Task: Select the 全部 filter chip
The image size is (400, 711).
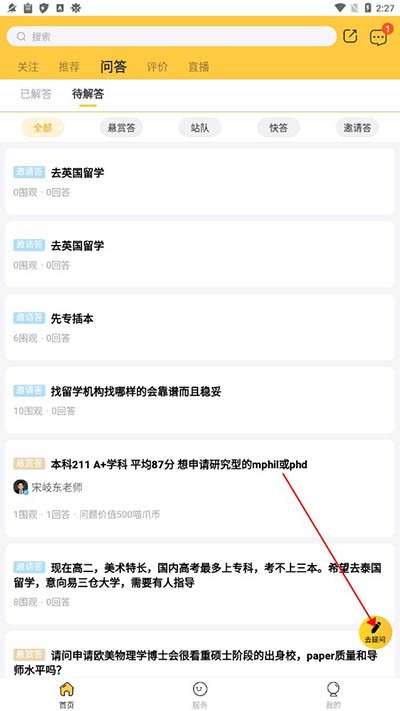Action: 43,128
